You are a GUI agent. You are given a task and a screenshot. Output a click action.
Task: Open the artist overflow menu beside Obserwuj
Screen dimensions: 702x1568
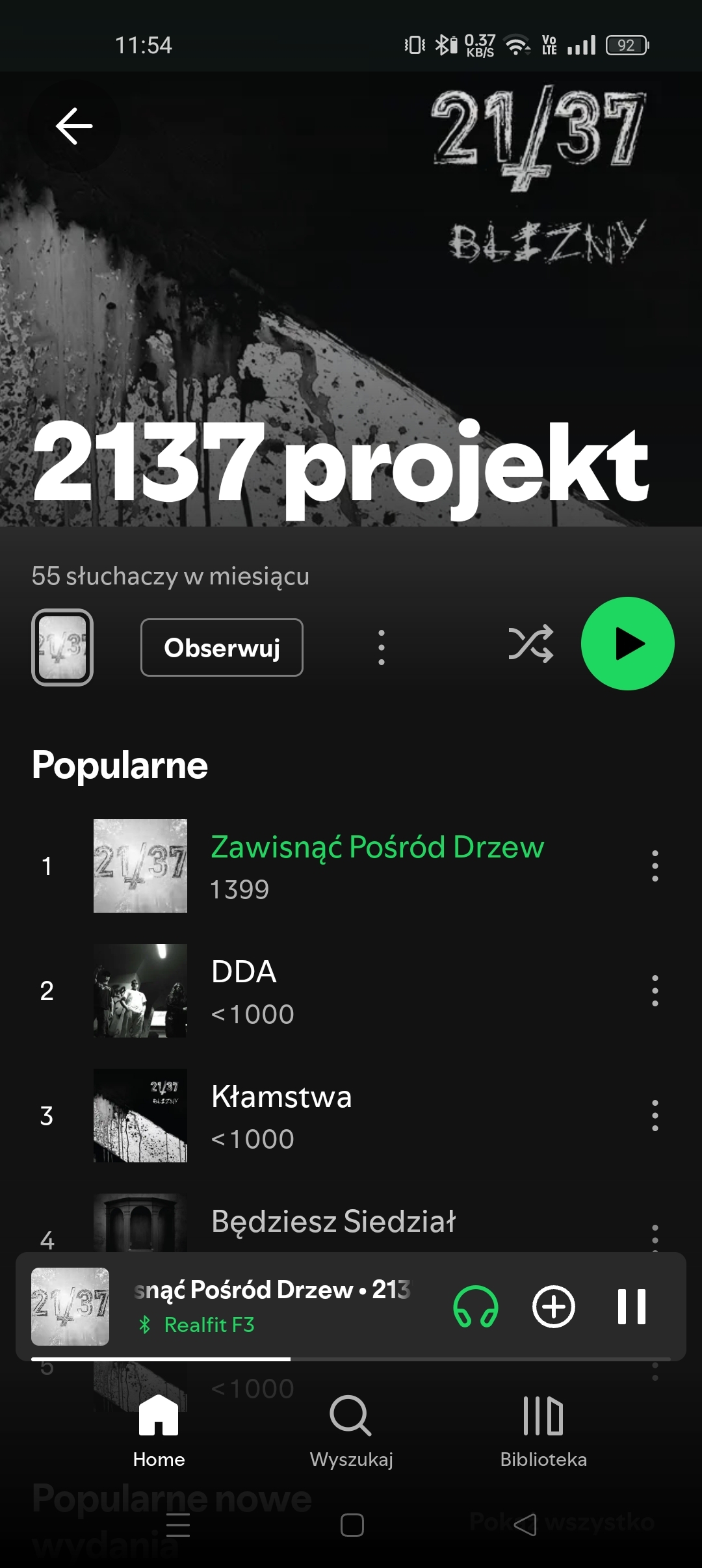(382, 647)
